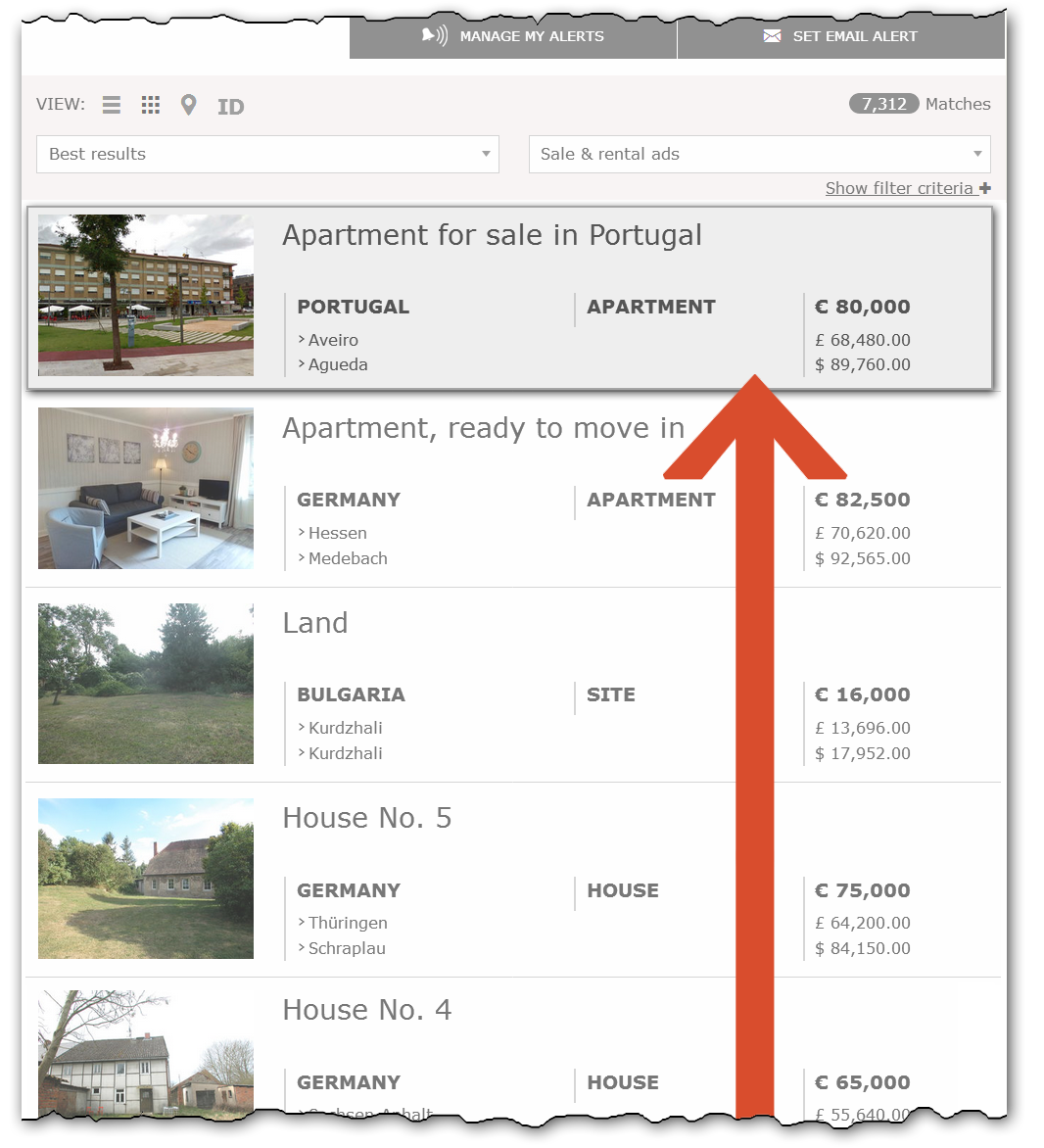This screenshot has height=1148, width=1044.
Task: Open Apartment, ready to move in listing
Action: point(483,429)
